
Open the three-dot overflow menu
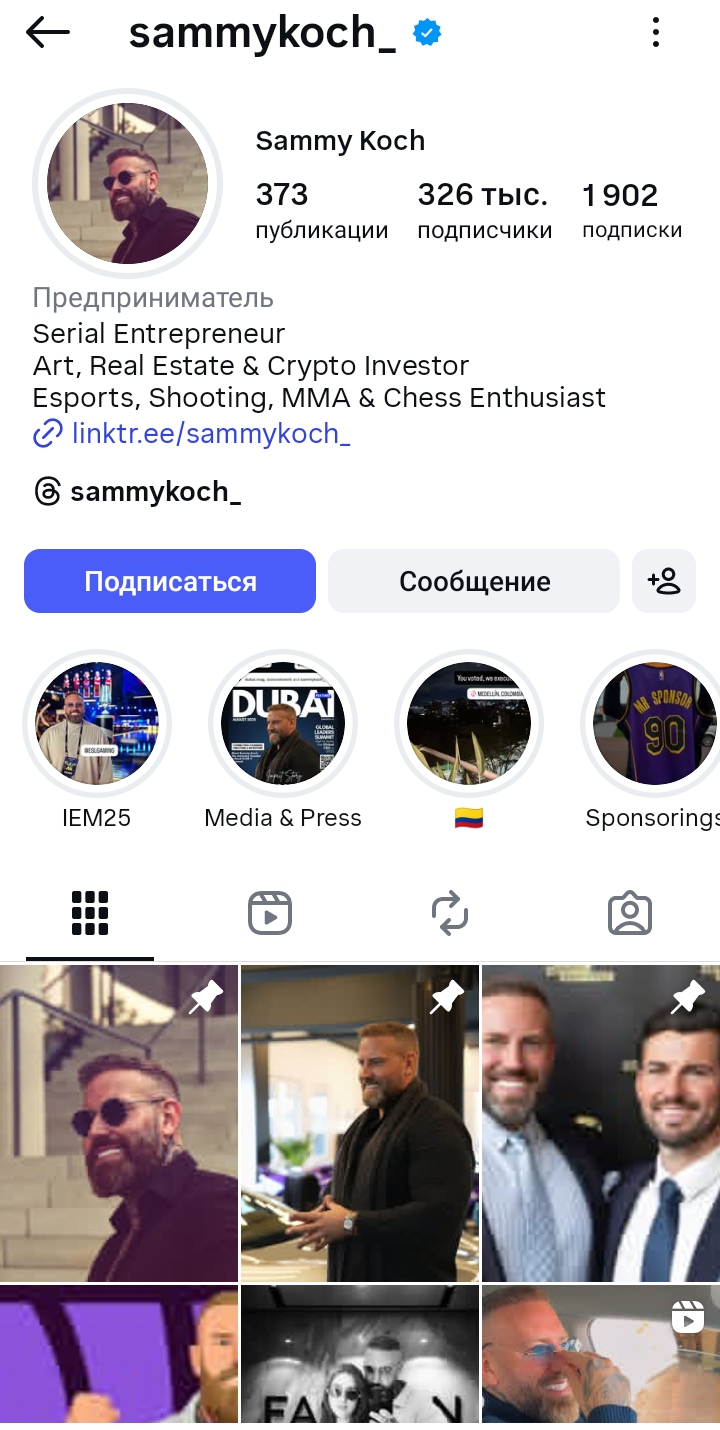coord(656,33)
